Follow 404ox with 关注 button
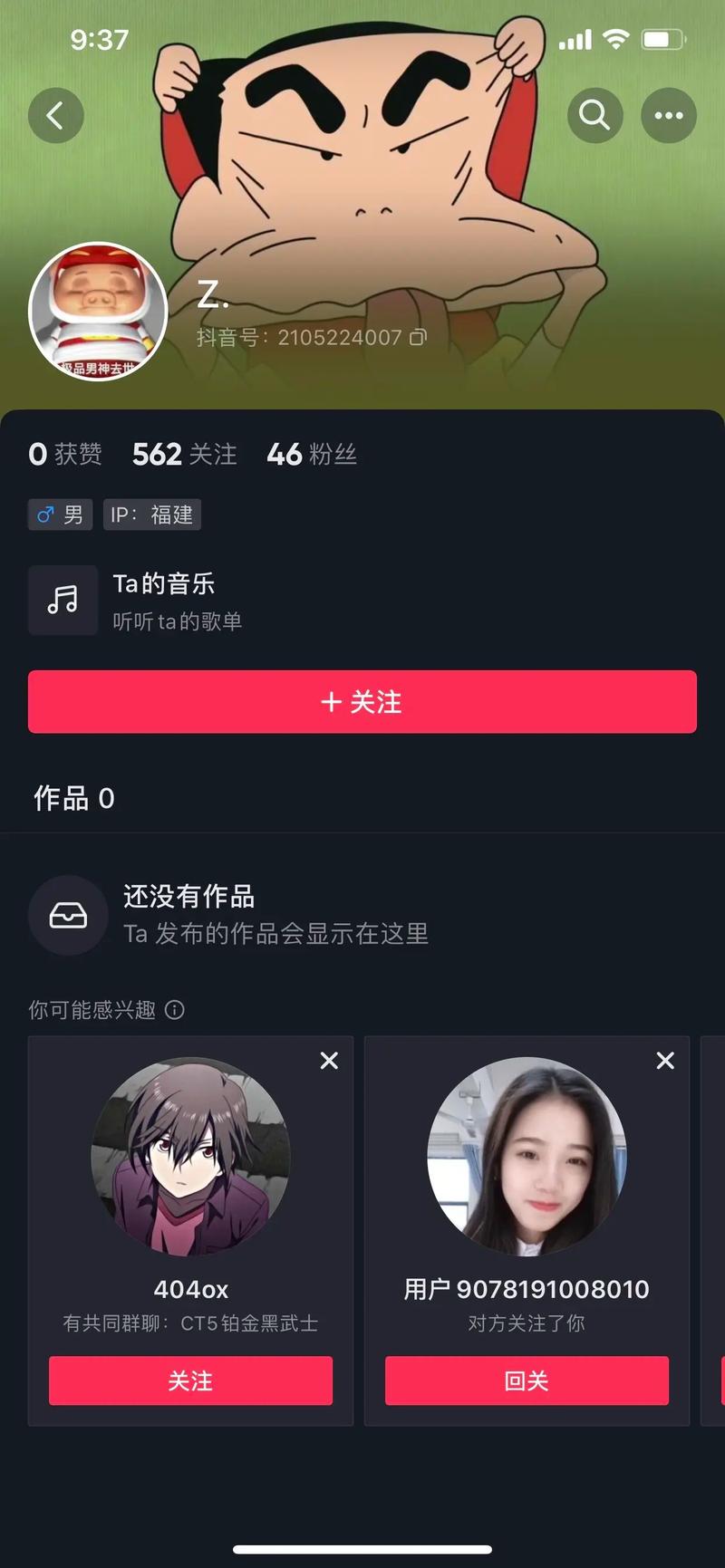The width and height of the screenshot is (725, 1568). [190, 1380]
